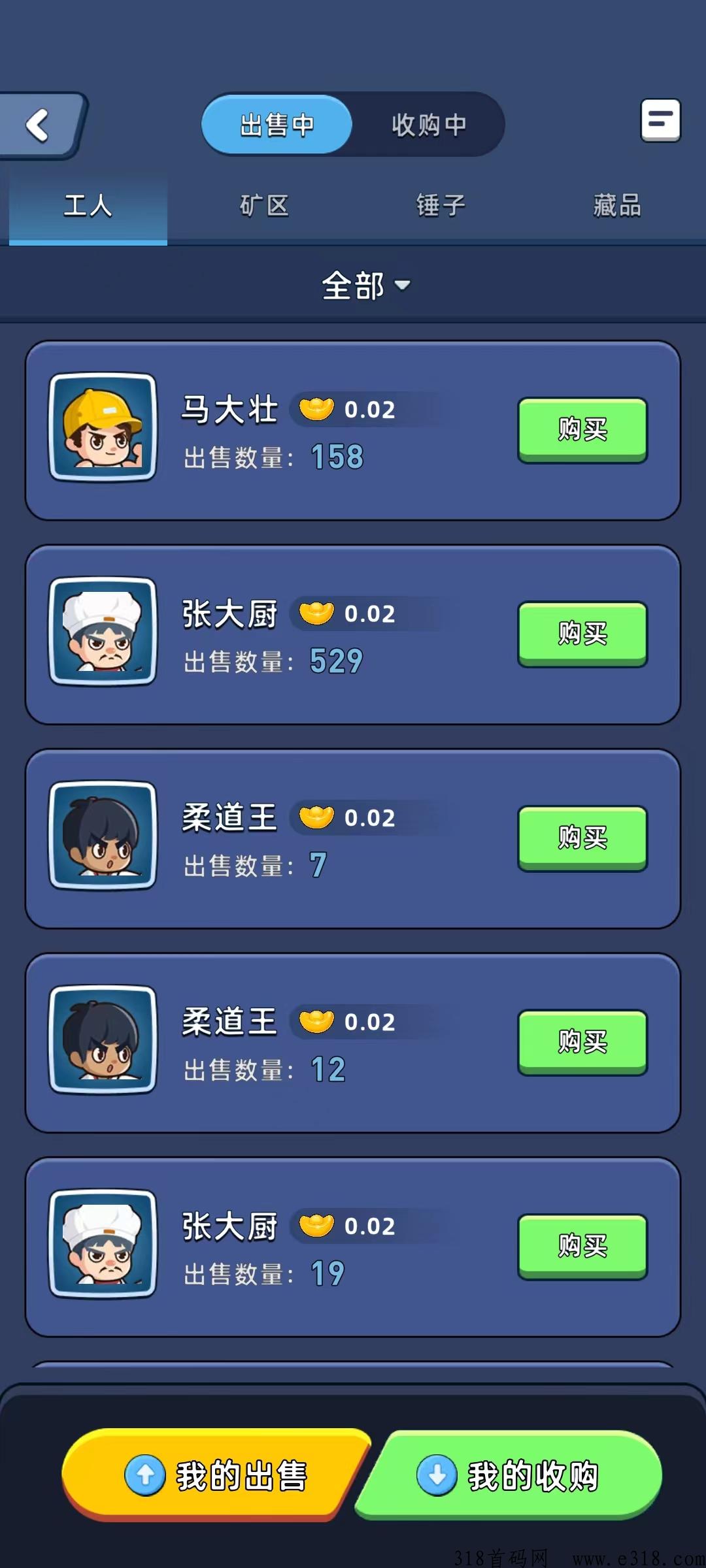
Task: Select the 工人 tab
Action: [88, 206]
